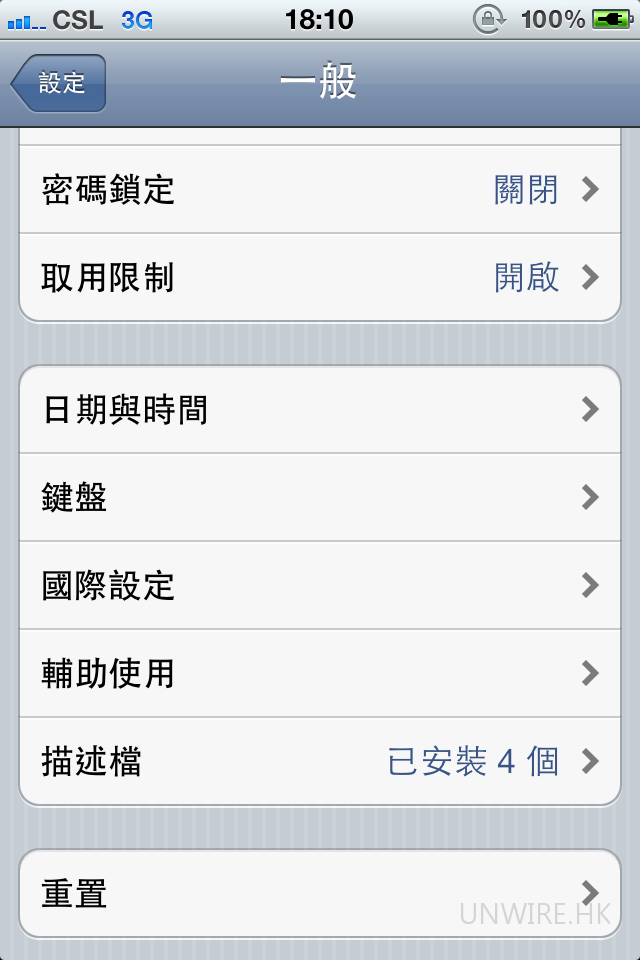
Task: Open 取用限制 settings
Action: [320, 277]
